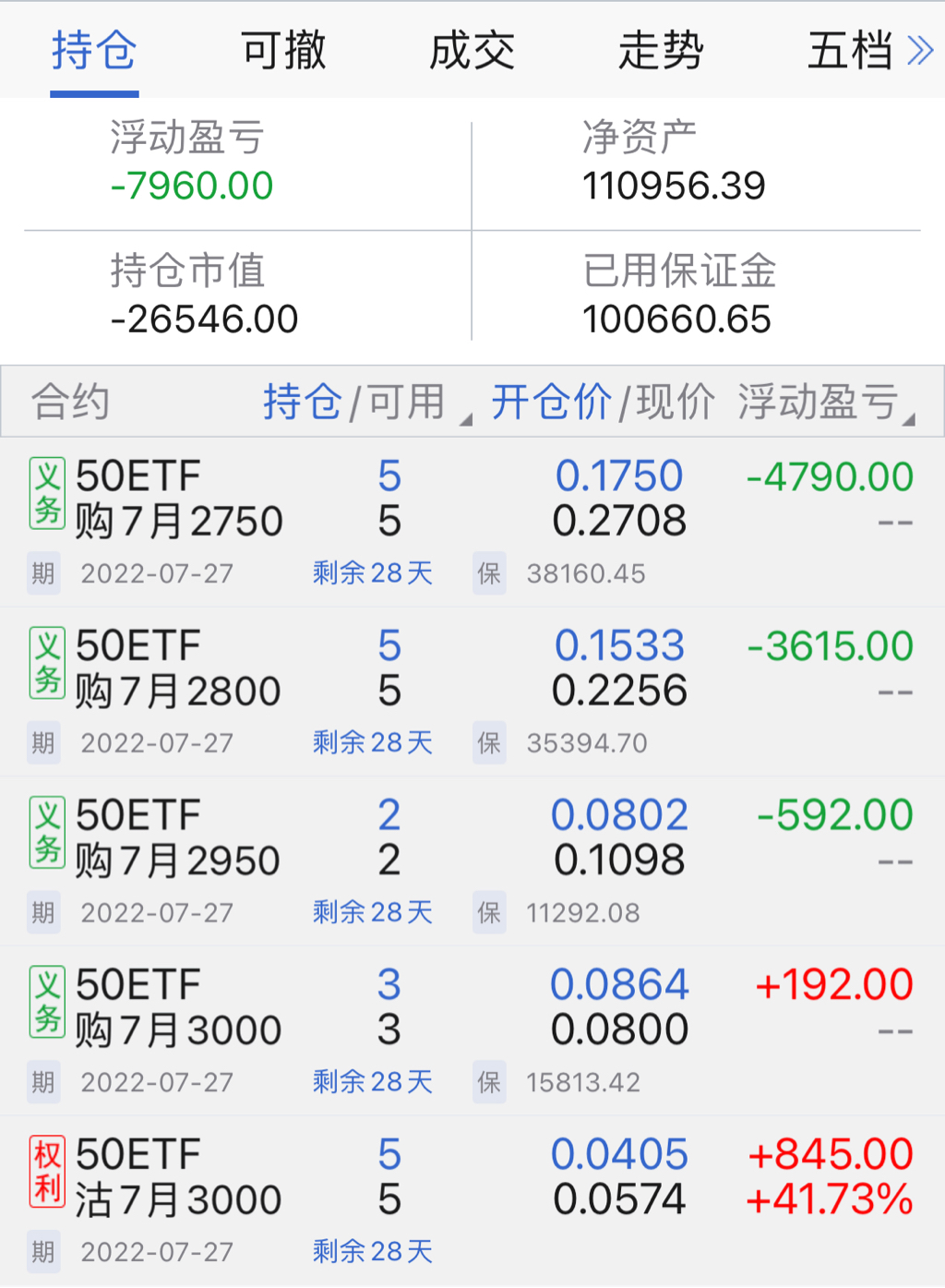Sort by the 浮动盈亏 column header
This screenshot has height=1288, width=945.
tap(819, 403)
